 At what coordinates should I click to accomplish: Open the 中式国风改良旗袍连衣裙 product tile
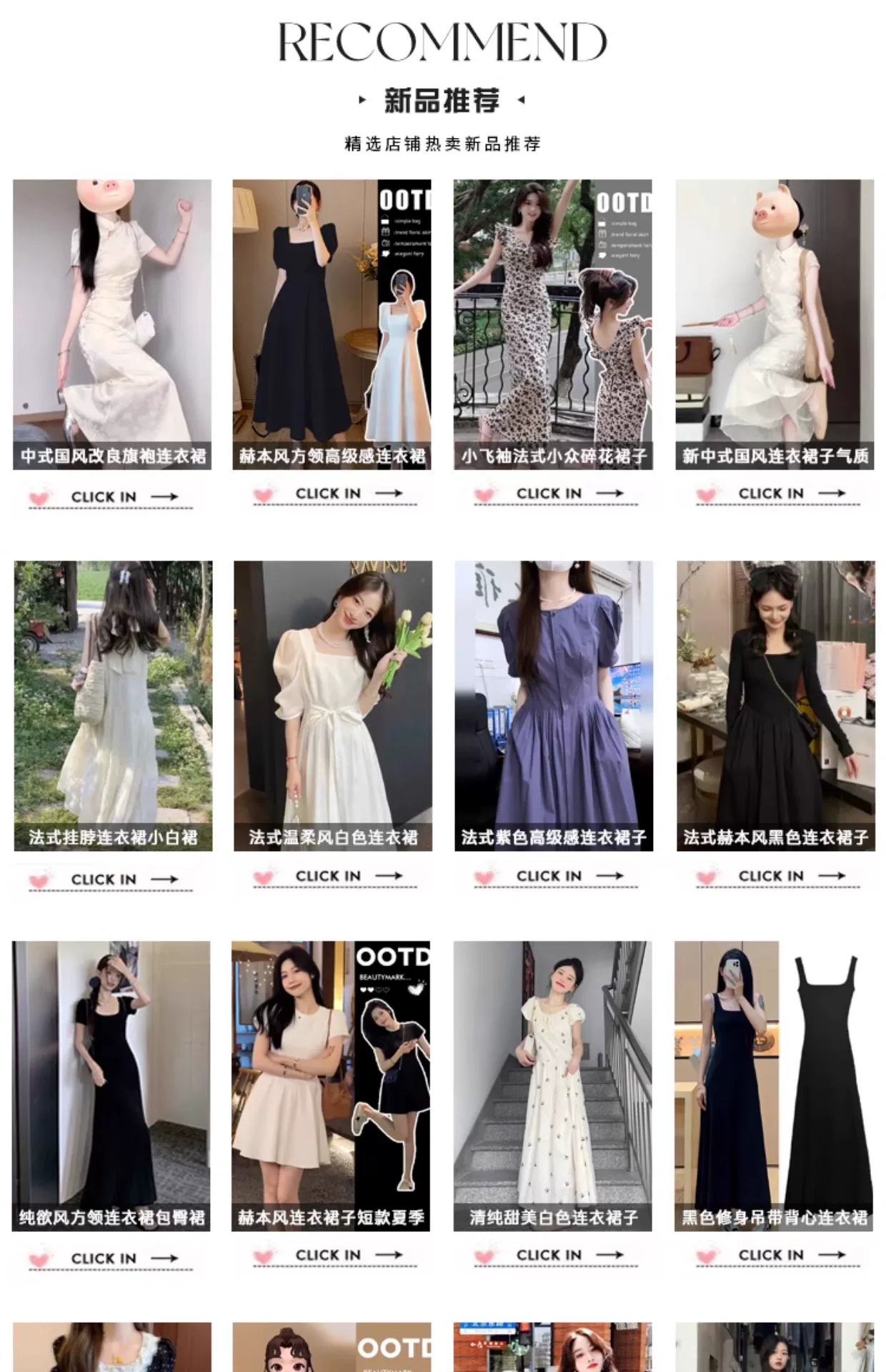point(112,324)
